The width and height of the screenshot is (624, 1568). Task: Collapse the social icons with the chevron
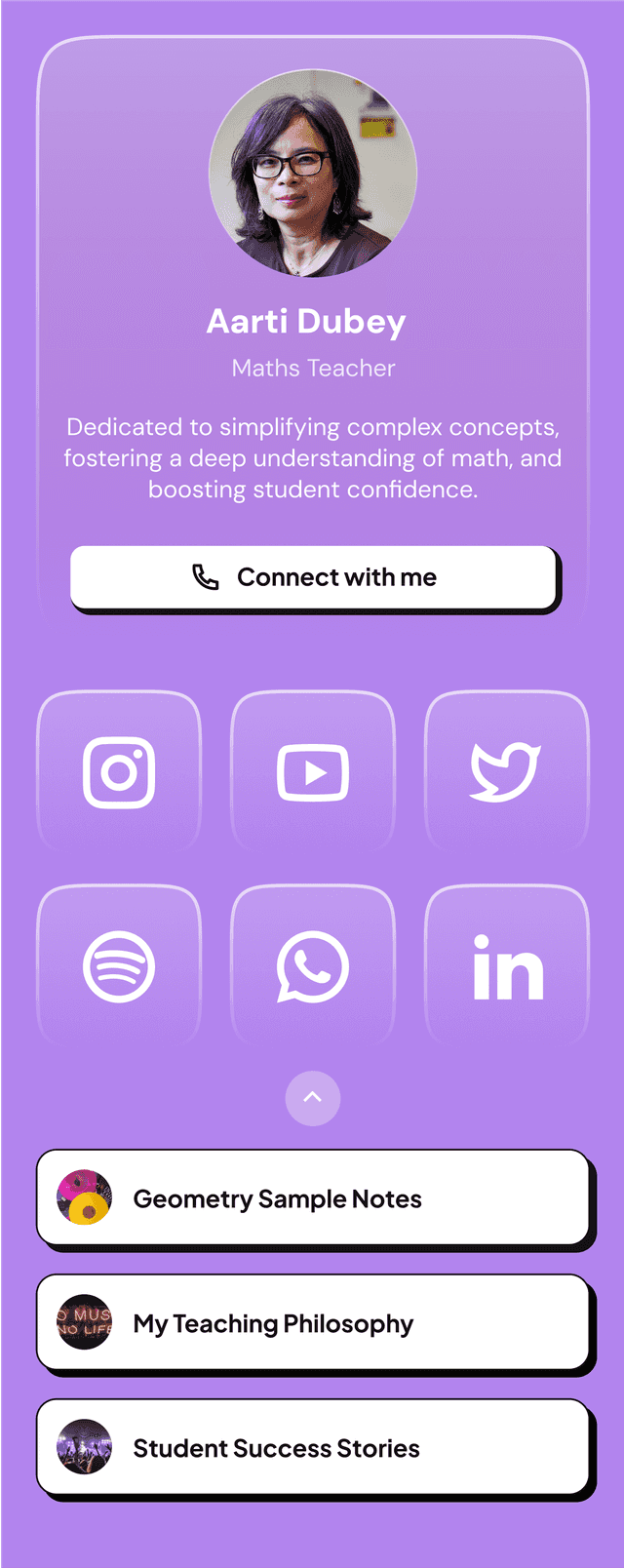(x=313, y=1098)
